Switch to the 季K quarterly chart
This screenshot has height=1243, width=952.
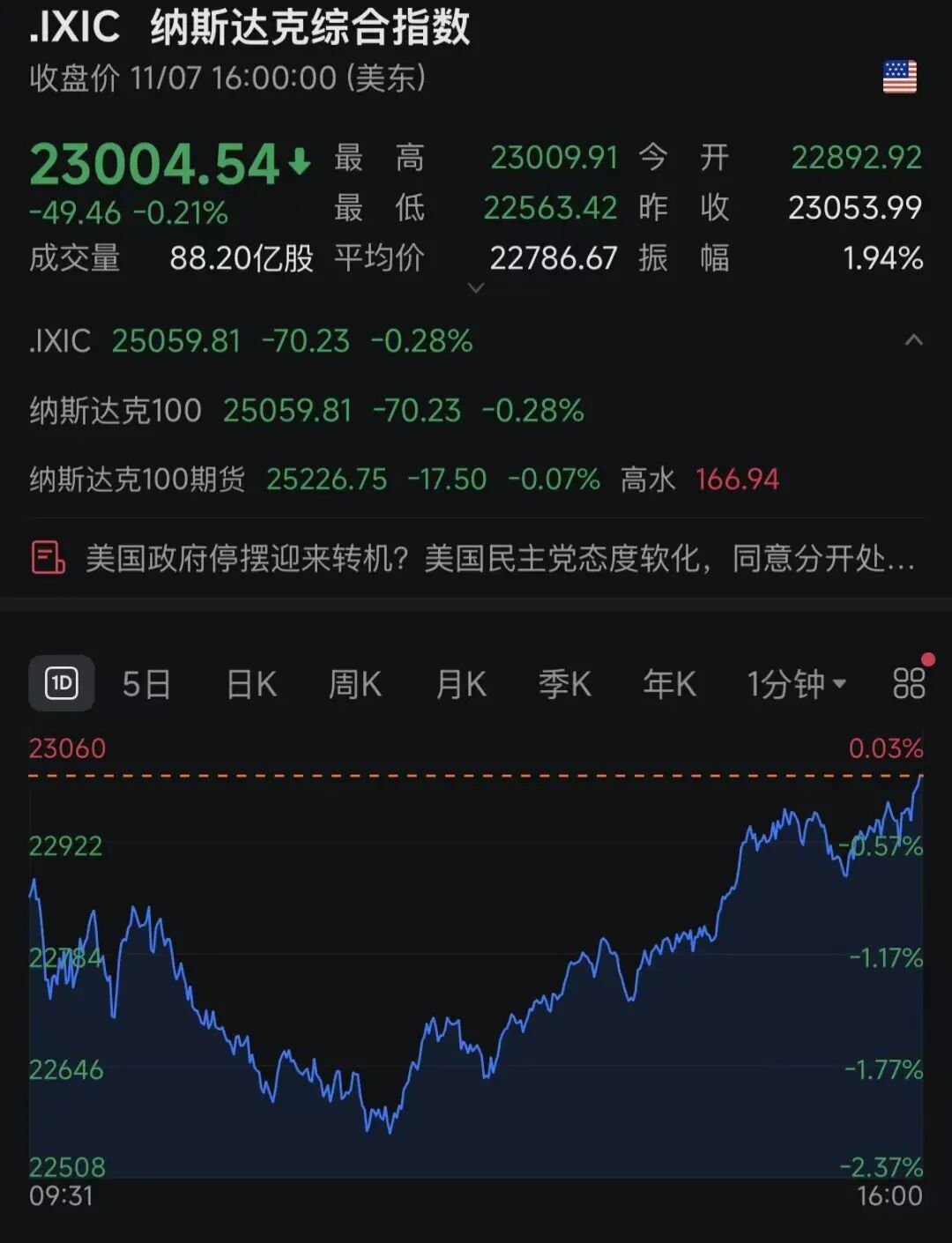pyautogui.click(x=564, y=684)
